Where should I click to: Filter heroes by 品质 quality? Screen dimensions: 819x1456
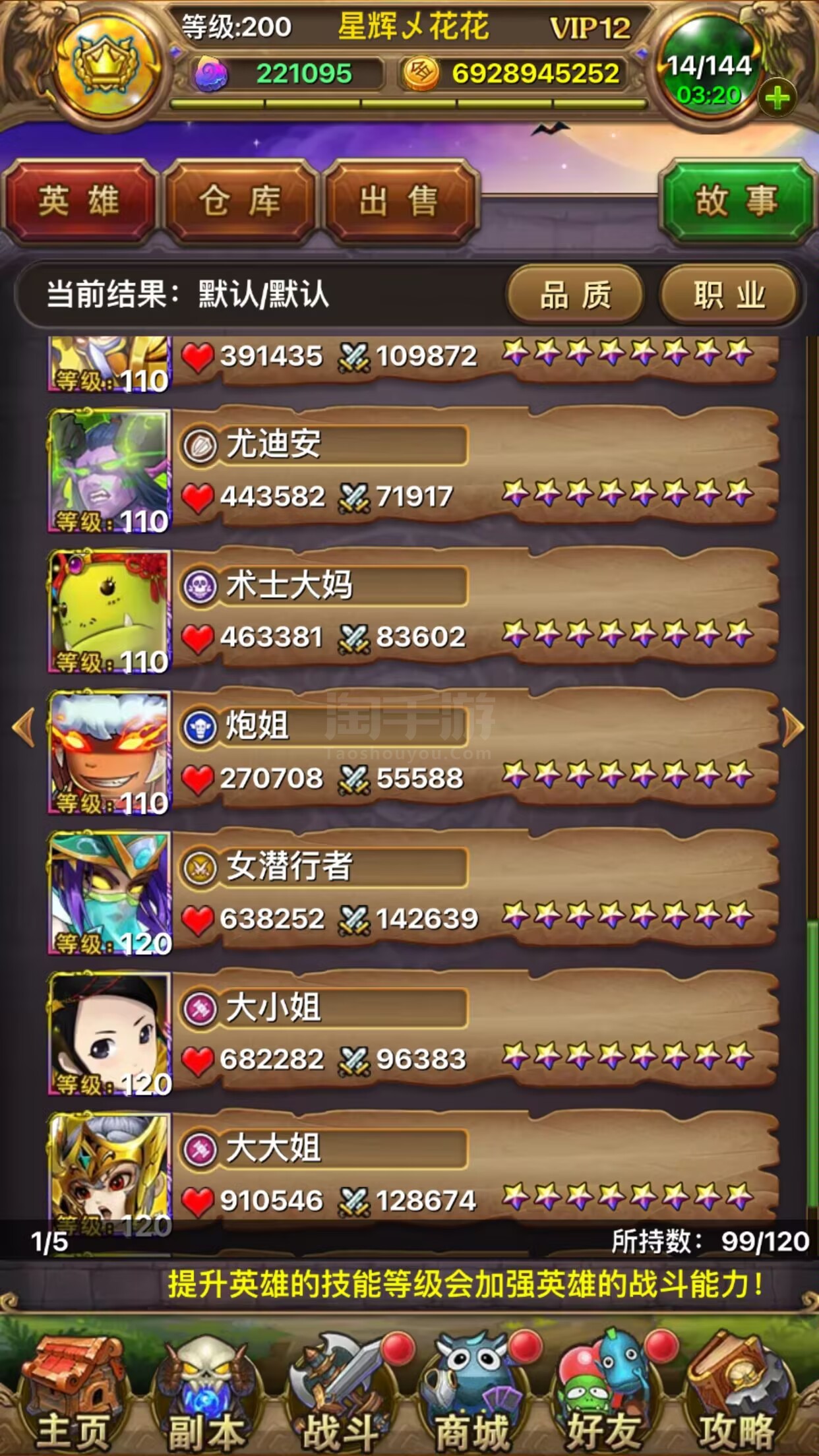point(575,295)
